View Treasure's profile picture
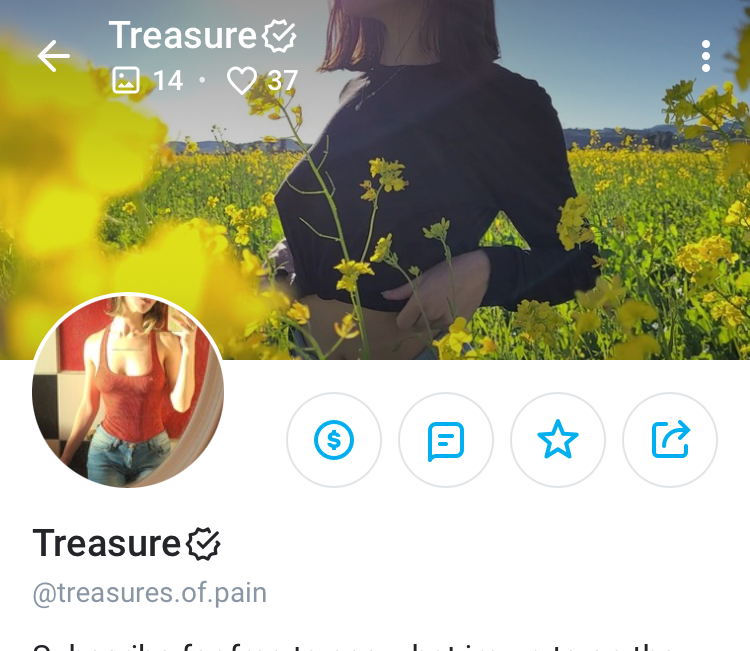 [128, 391]
